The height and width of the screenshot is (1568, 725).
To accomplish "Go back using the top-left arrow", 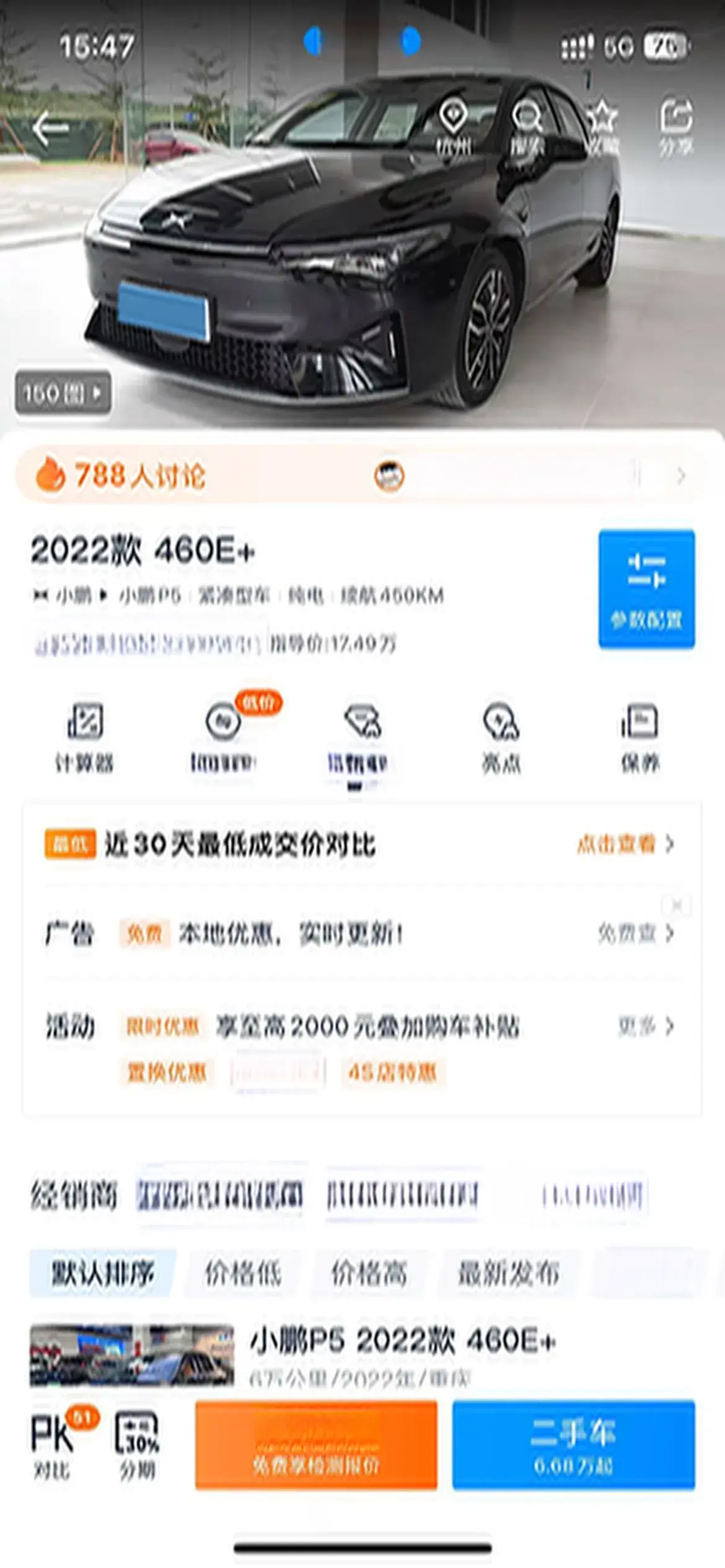I will click(x=51, y=129).
